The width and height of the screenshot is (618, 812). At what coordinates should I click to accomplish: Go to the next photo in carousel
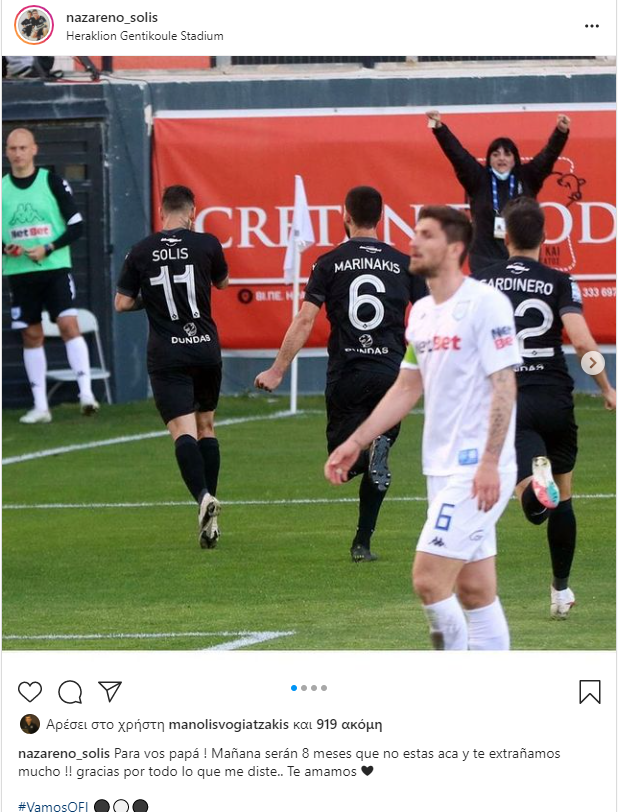592,363
